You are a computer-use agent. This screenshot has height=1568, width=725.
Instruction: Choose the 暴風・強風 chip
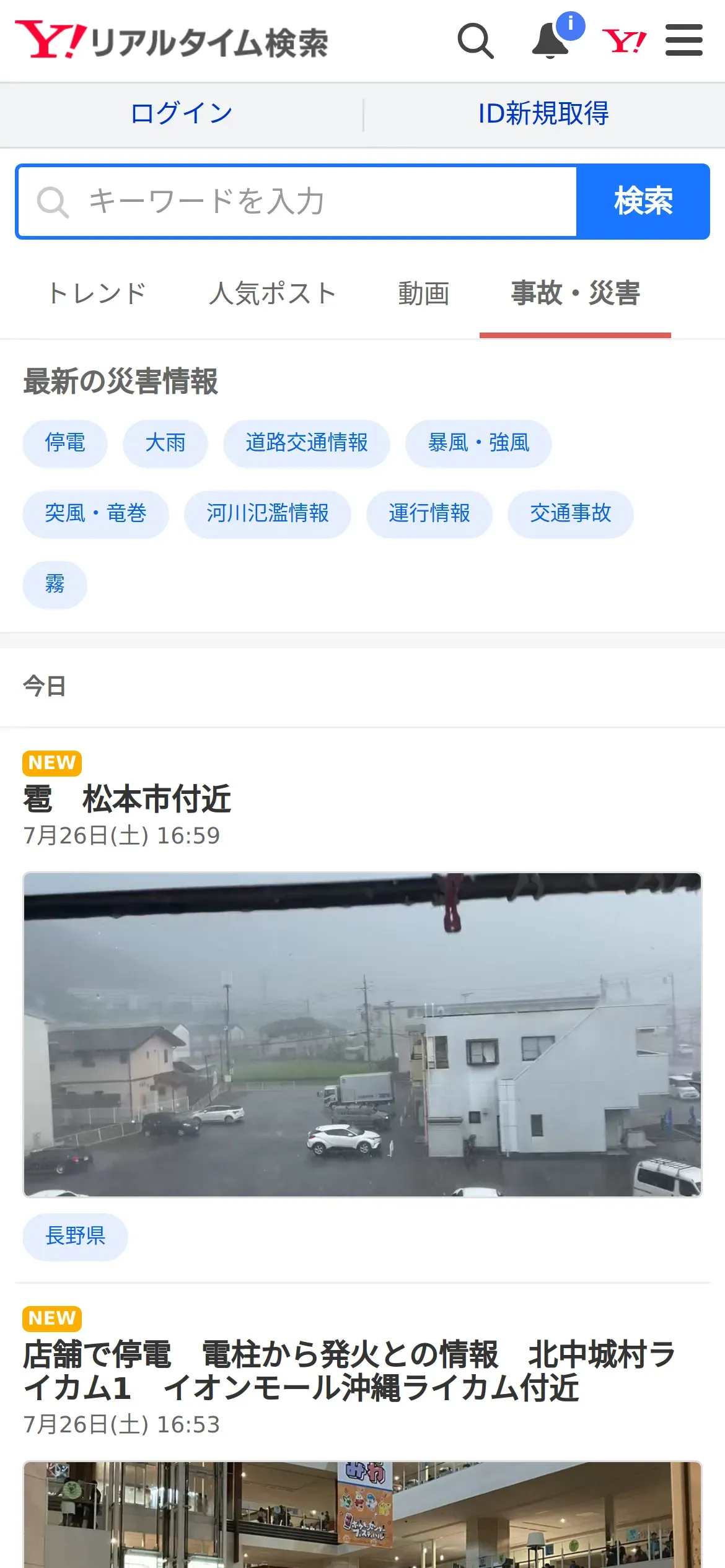(x=478, y=443)
